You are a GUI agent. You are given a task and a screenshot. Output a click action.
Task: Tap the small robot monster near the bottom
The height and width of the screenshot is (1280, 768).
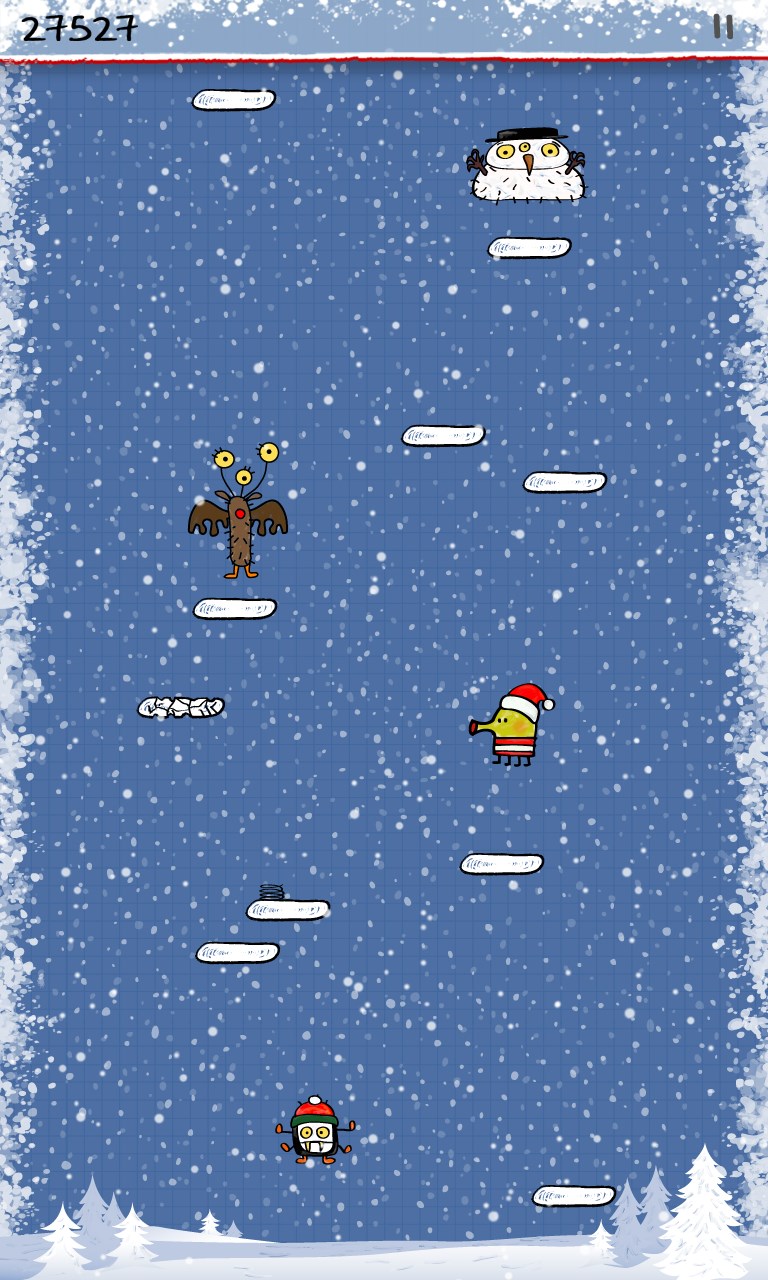click(316, 1135)
